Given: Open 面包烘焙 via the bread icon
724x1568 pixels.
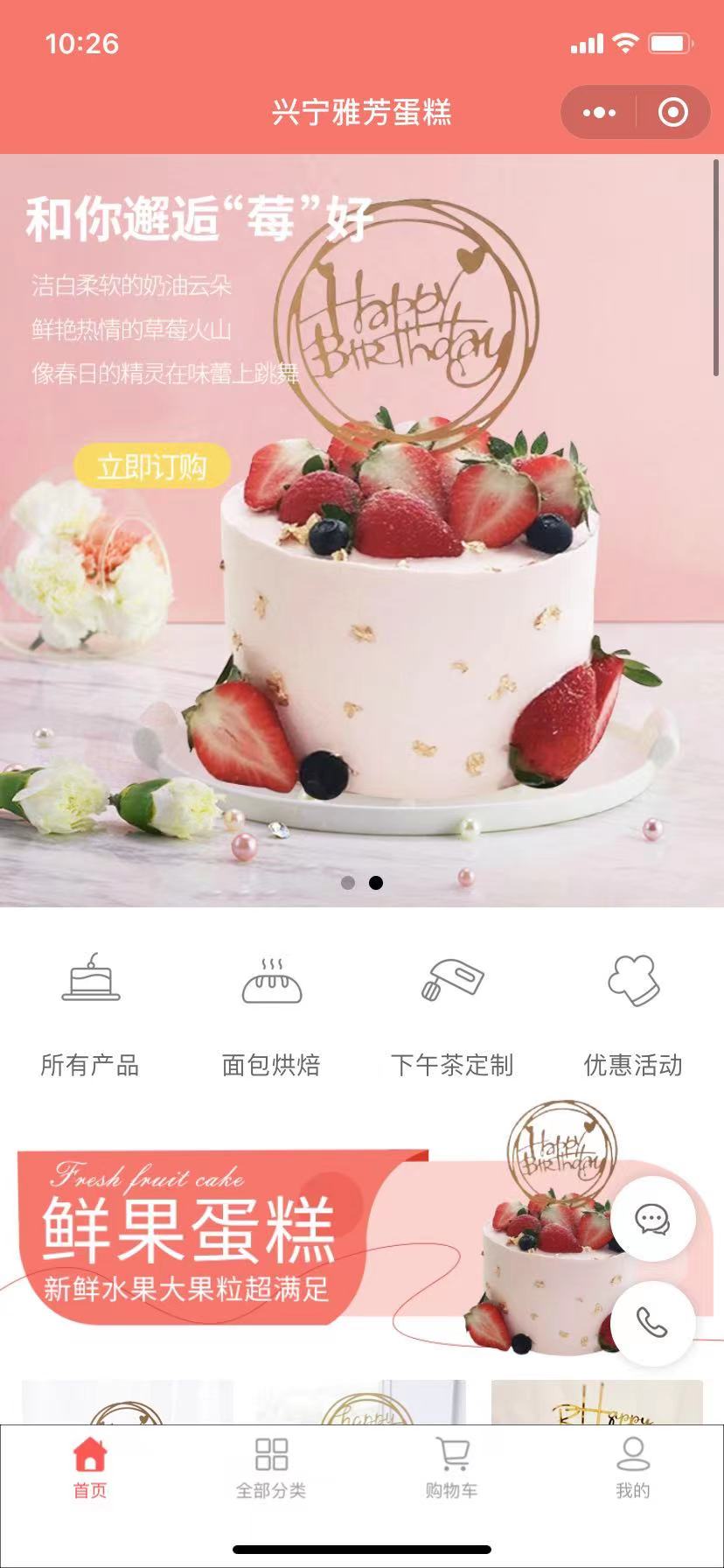Looking at the screenshot, I should (x=270, y=983).
